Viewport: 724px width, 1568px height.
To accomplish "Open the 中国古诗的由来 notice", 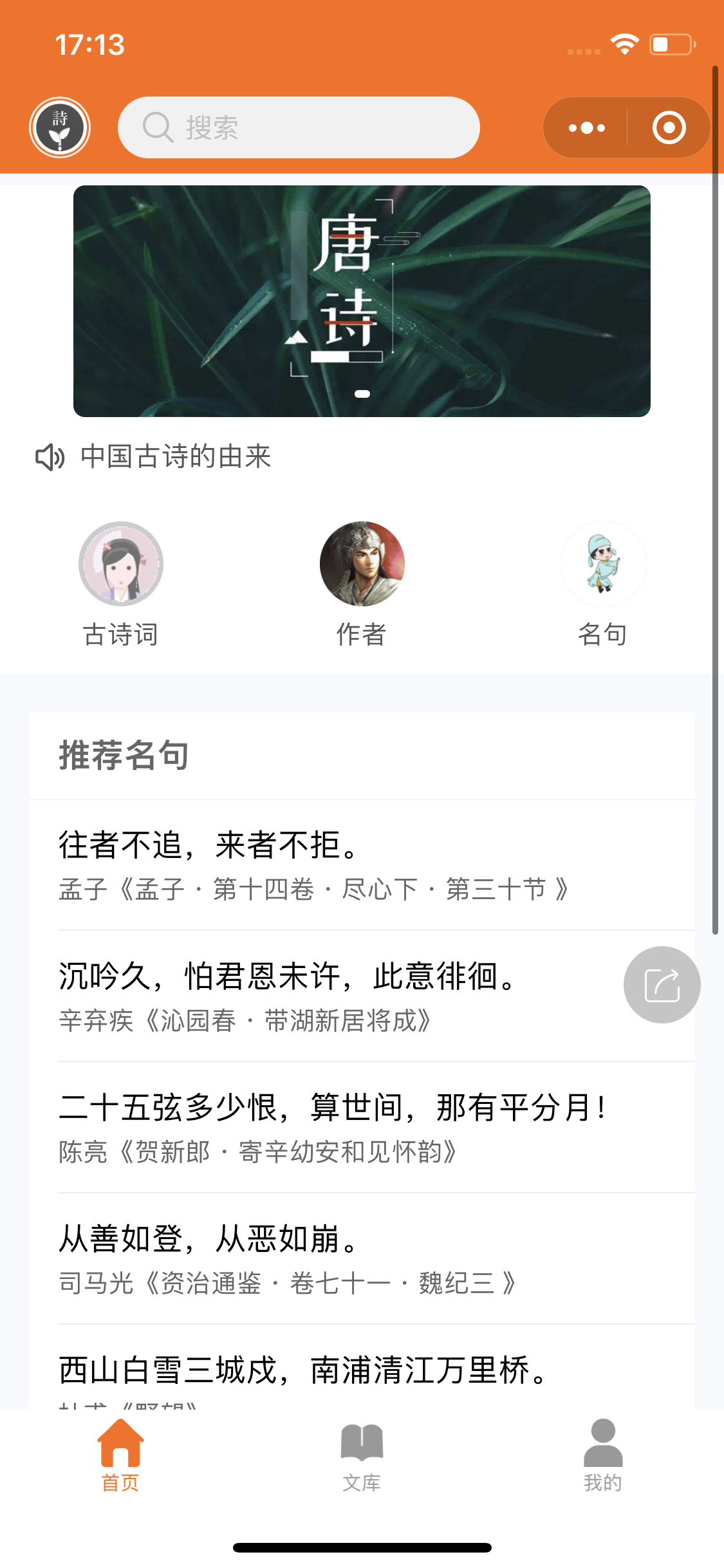I will click(x=175, y=457).
